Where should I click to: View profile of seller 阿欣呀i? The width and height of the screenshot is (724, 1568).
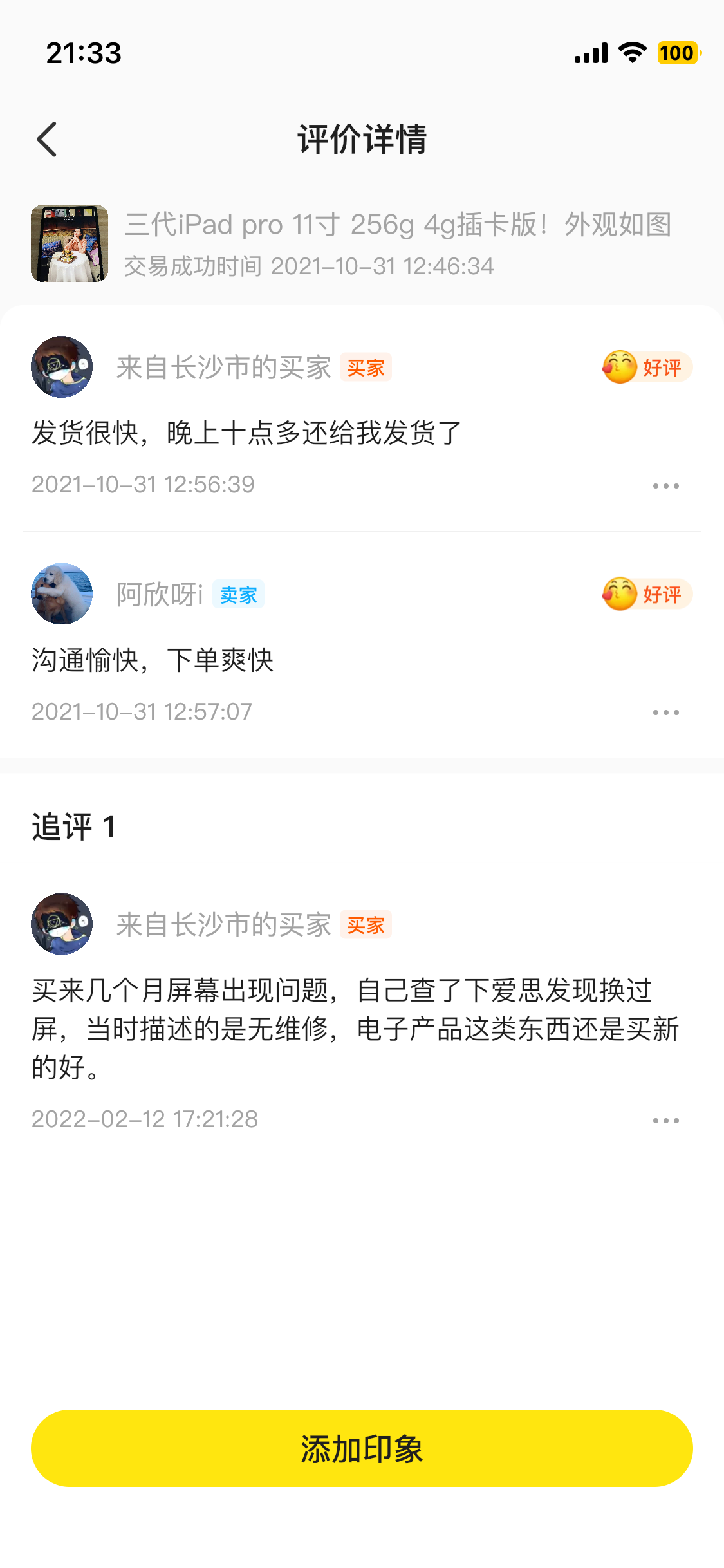coord(62,593)
